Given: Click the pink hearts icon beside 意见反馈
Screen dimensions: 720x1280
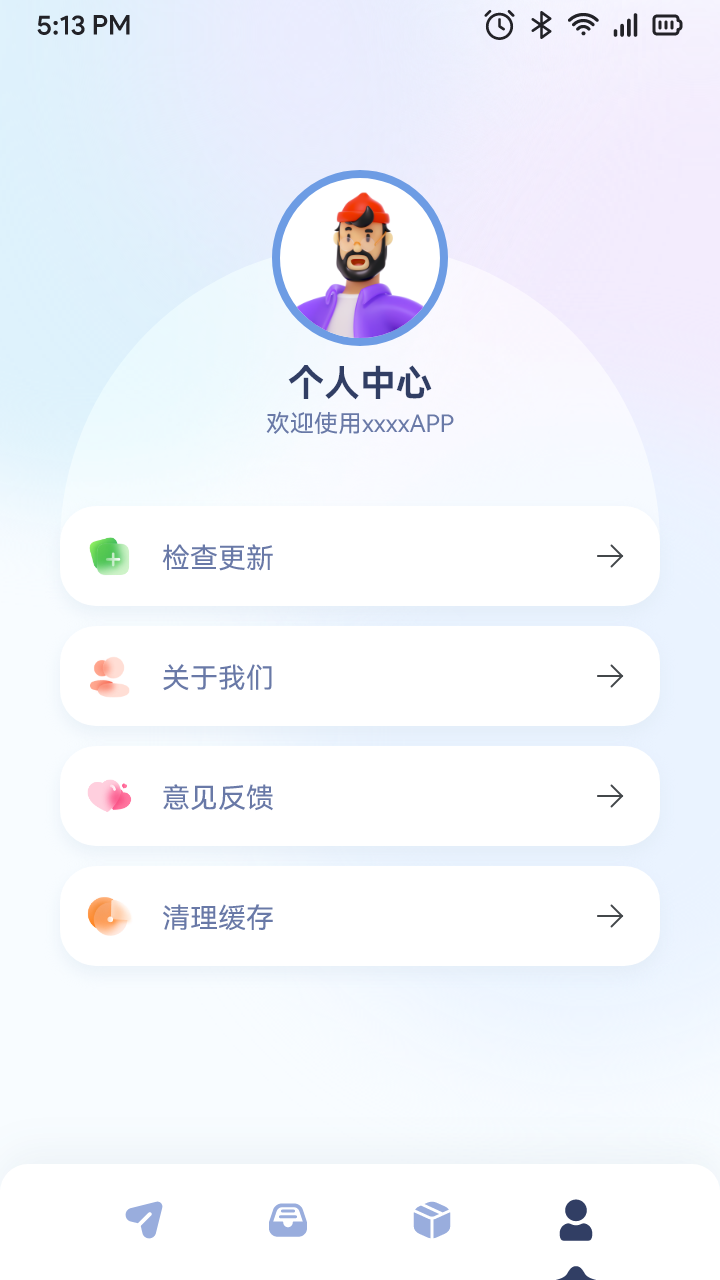Looking at the screenshot, I should (110, 796).
